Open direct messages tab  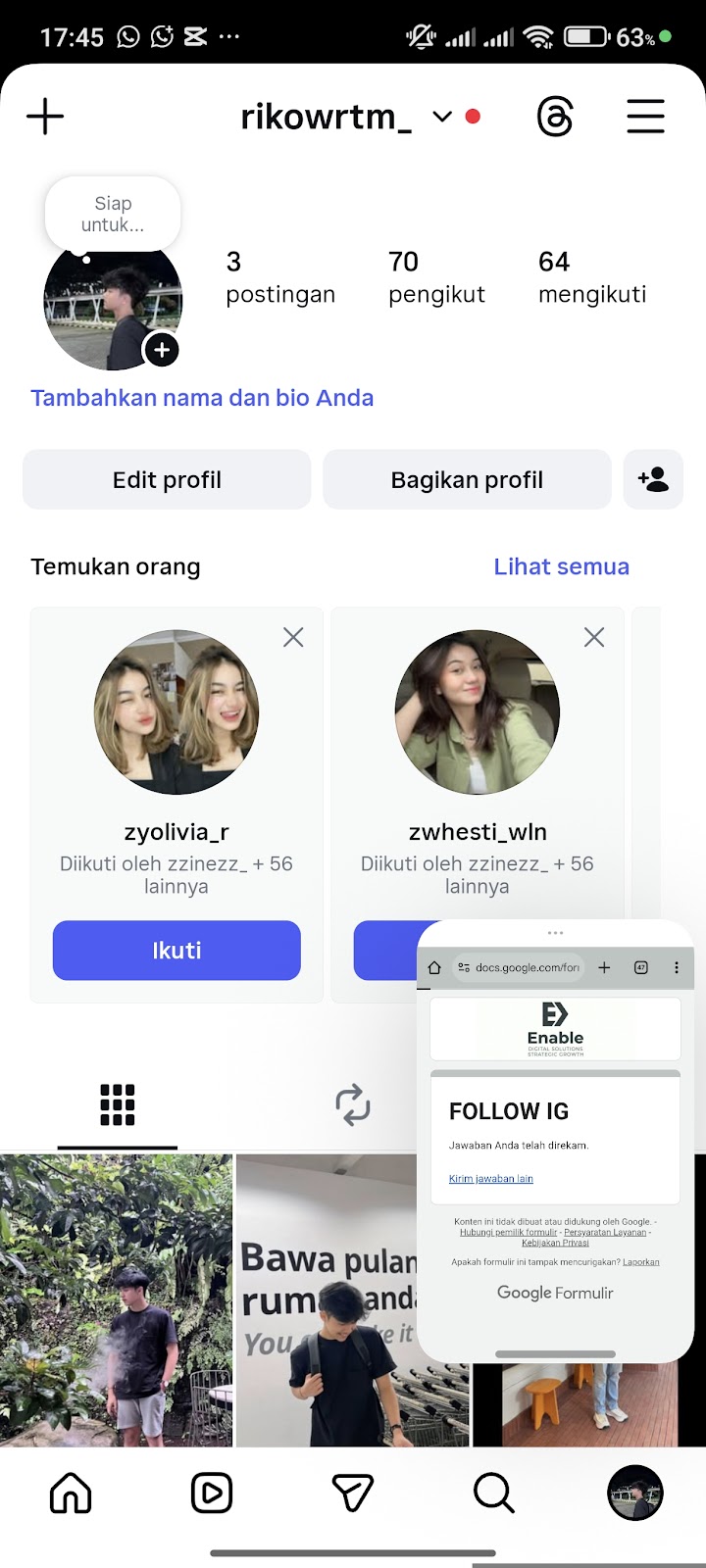[x=353, y=1494]
